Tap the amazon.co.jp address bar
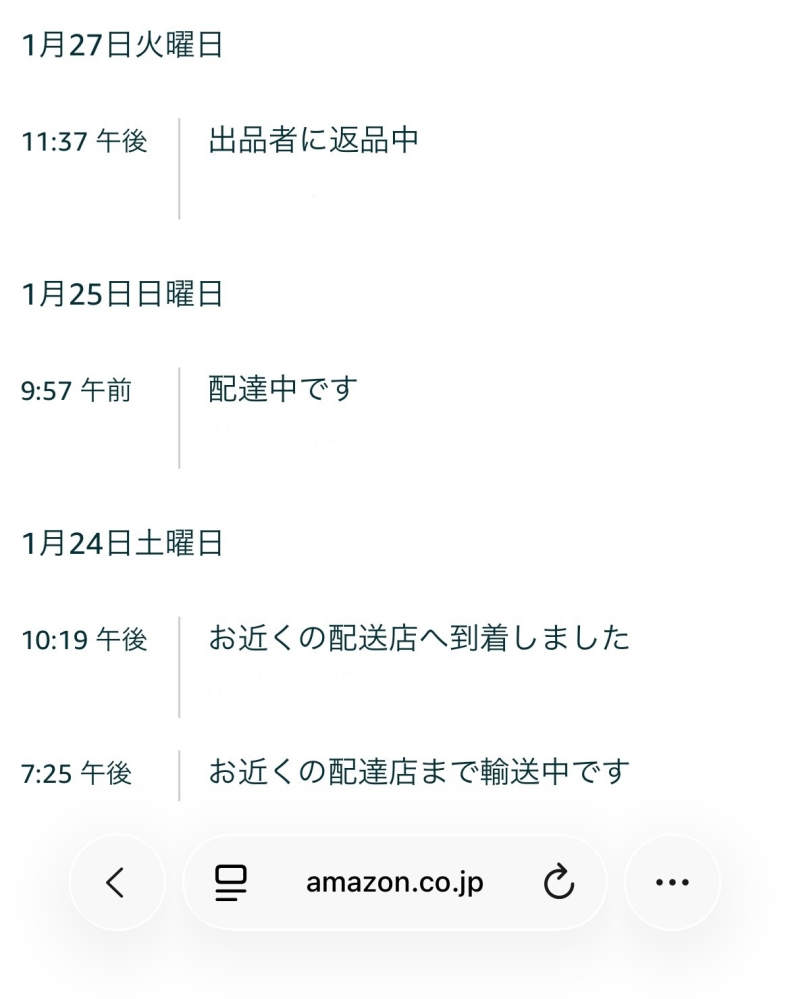The height and width of the screenshot is (999, 790). tap(395, 882)
